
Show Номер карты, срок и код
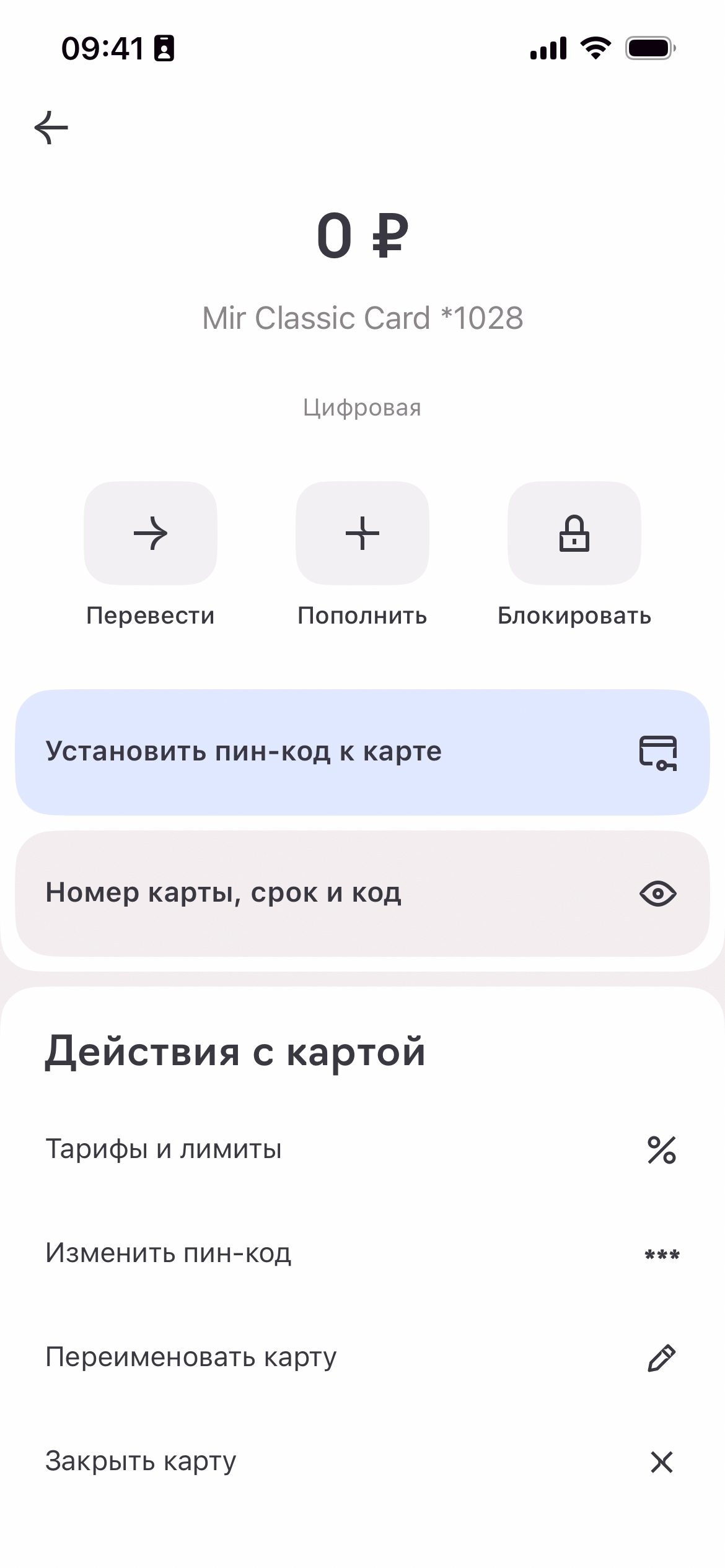pos(362,893)
